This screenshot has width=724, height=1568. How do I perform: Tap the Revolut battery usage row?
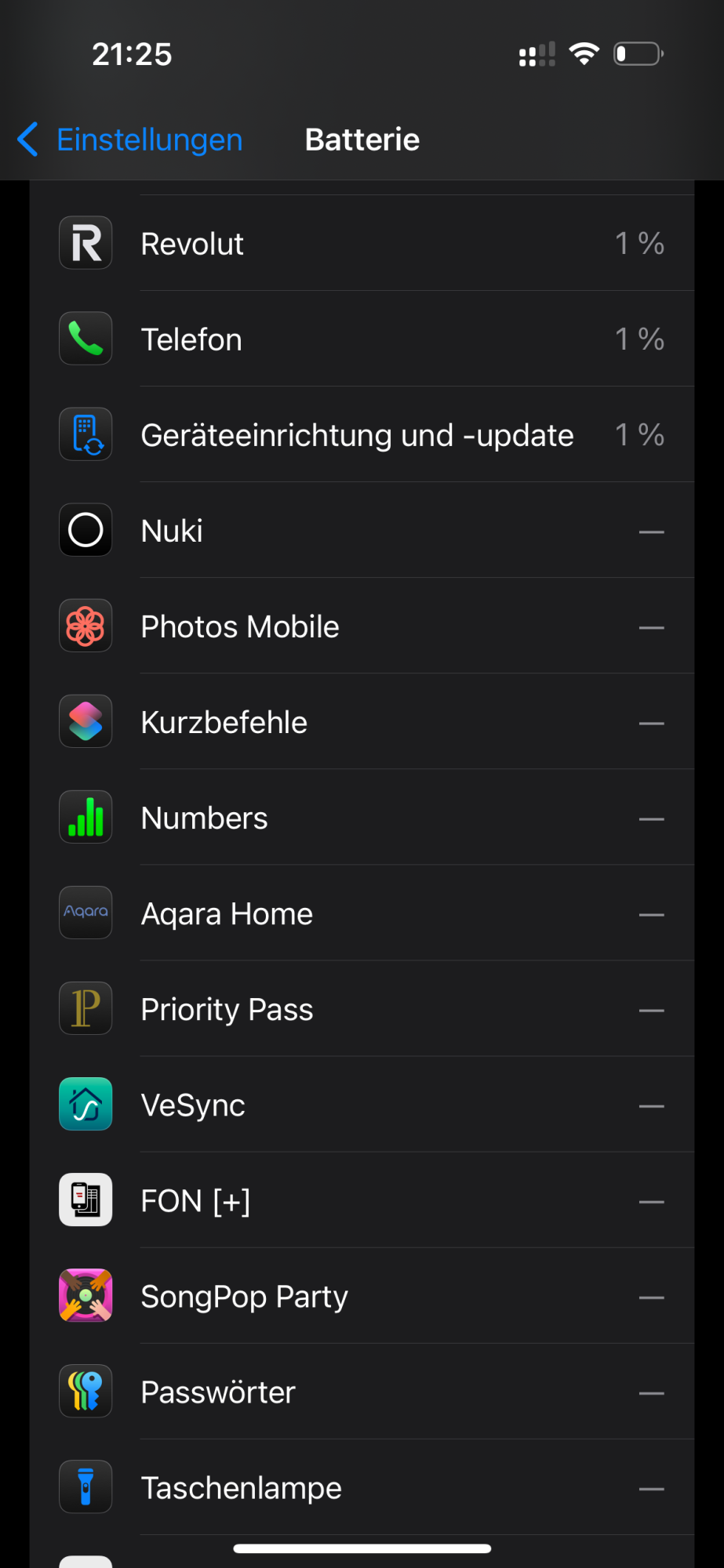[x=362, y=244]
